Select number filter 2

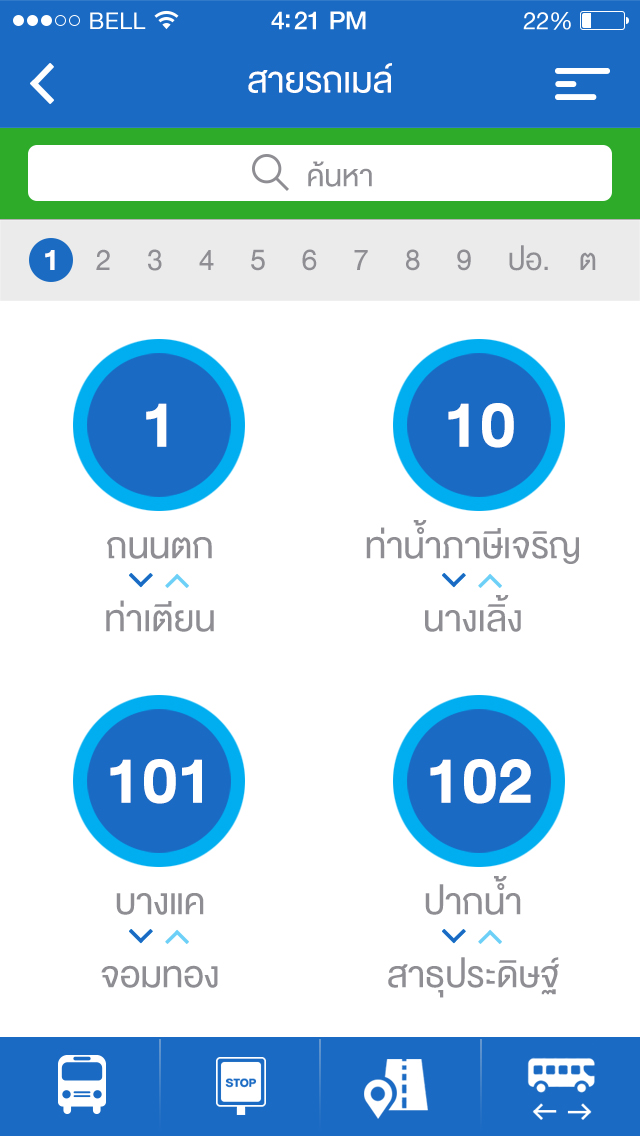(103, 260)
